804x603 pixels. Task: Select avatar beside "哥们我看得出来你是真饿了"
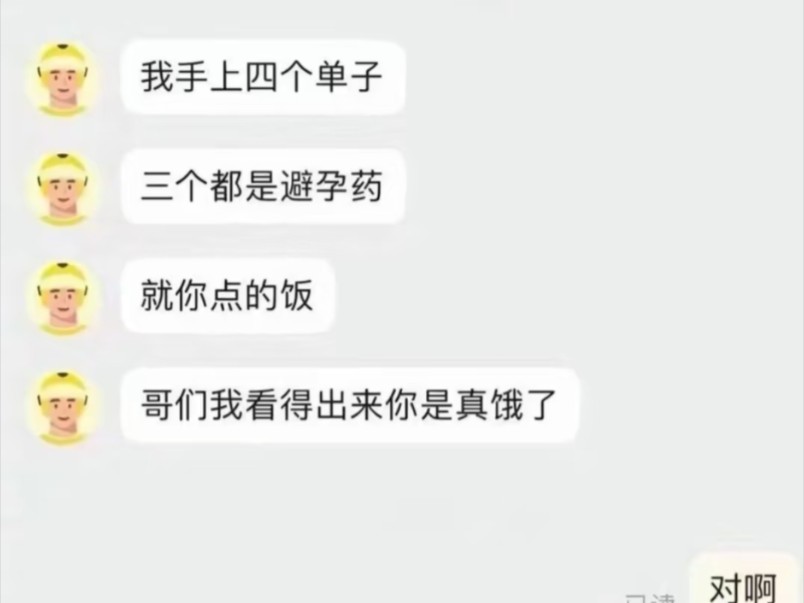point(65,406)
